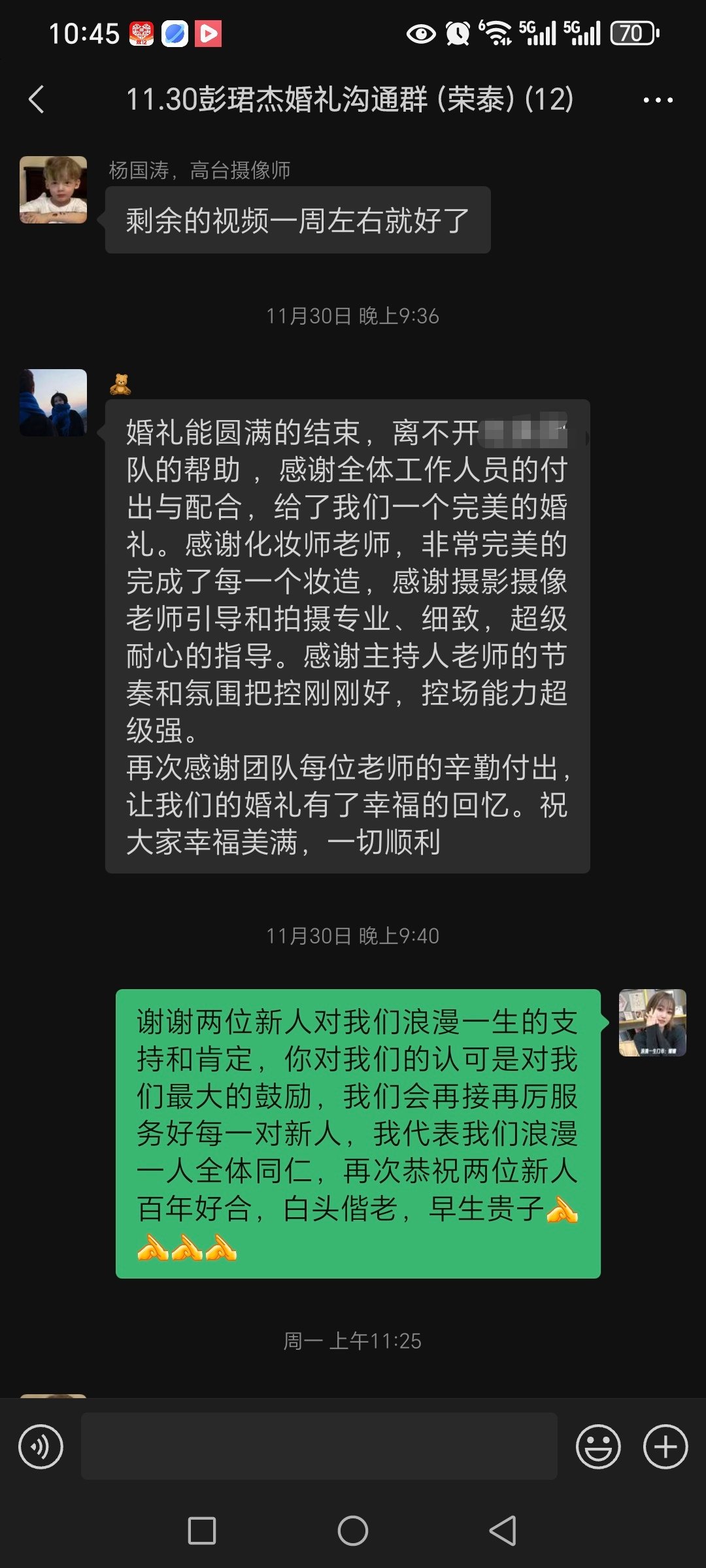The height and width of the screenshot is (1568, 706).
Task: Tap the avatar of the teddy bear user
Action: 53,402
